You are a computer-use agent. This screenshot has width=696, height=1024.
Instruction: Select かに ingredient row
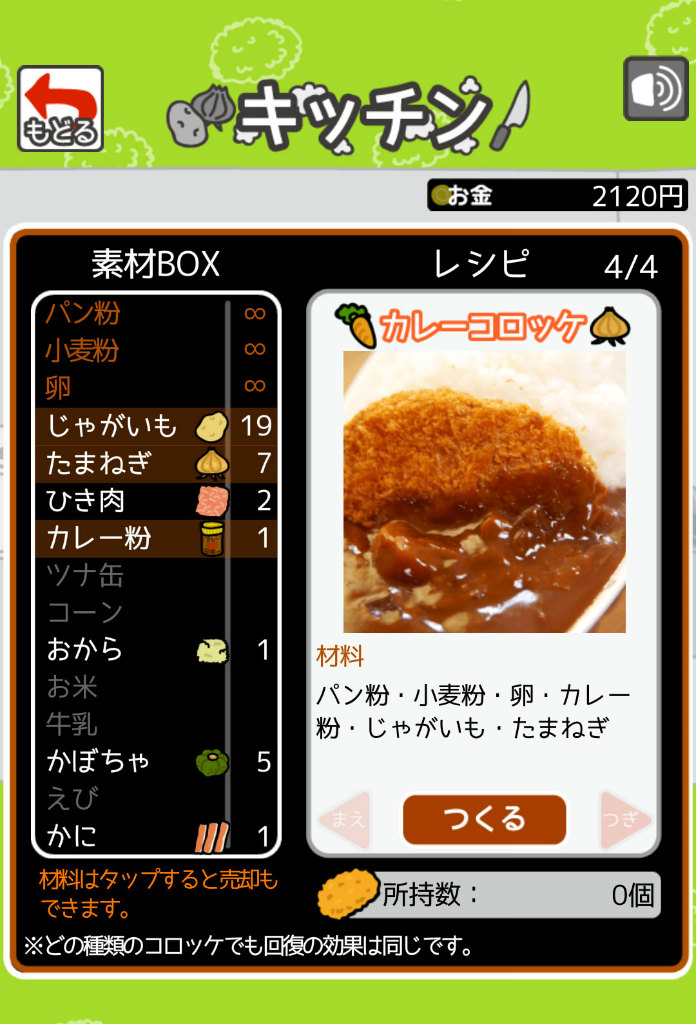[156, 836]
